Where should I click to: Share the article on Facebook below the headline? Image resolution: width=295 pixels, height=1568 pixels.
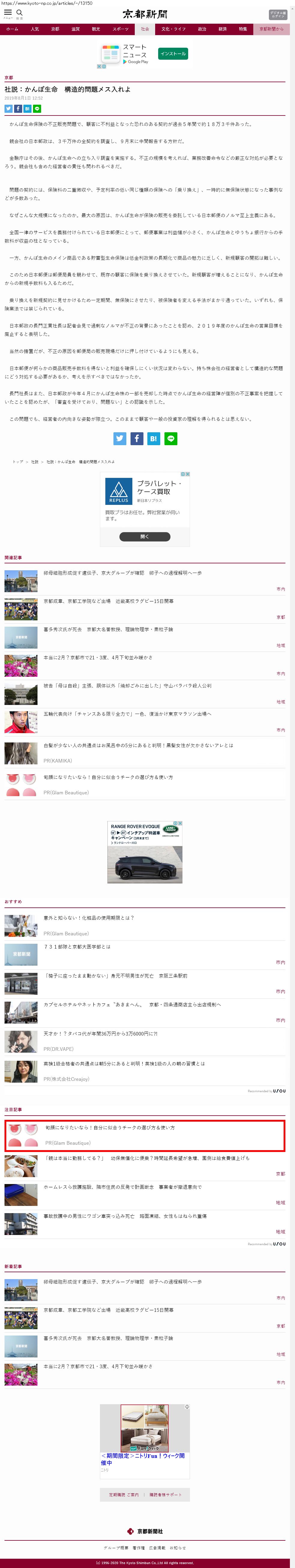tap(18, 109)
